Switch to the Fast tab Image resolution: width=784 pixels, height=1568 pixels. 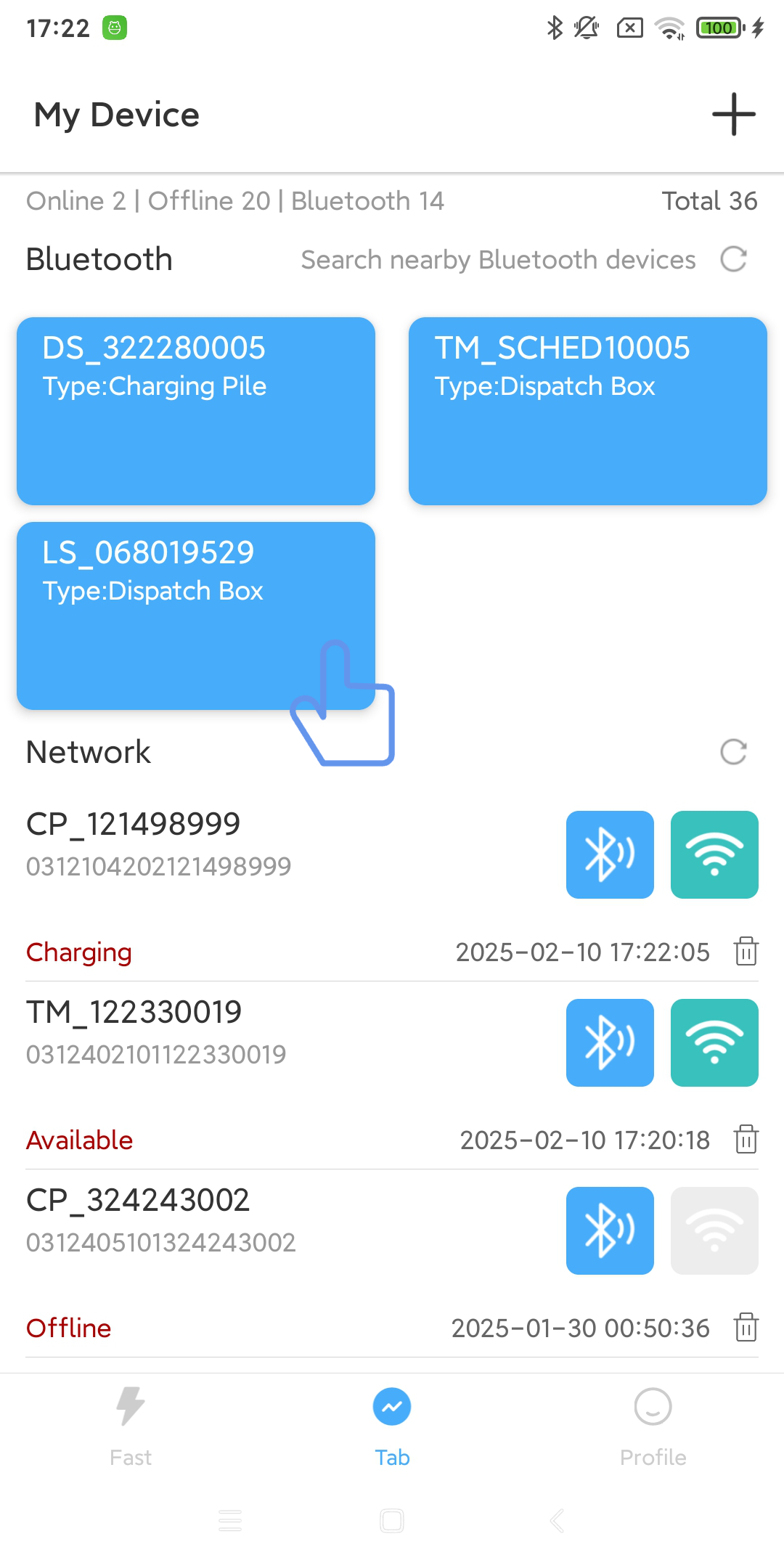pyautogui.click(x=131, y=1424)
